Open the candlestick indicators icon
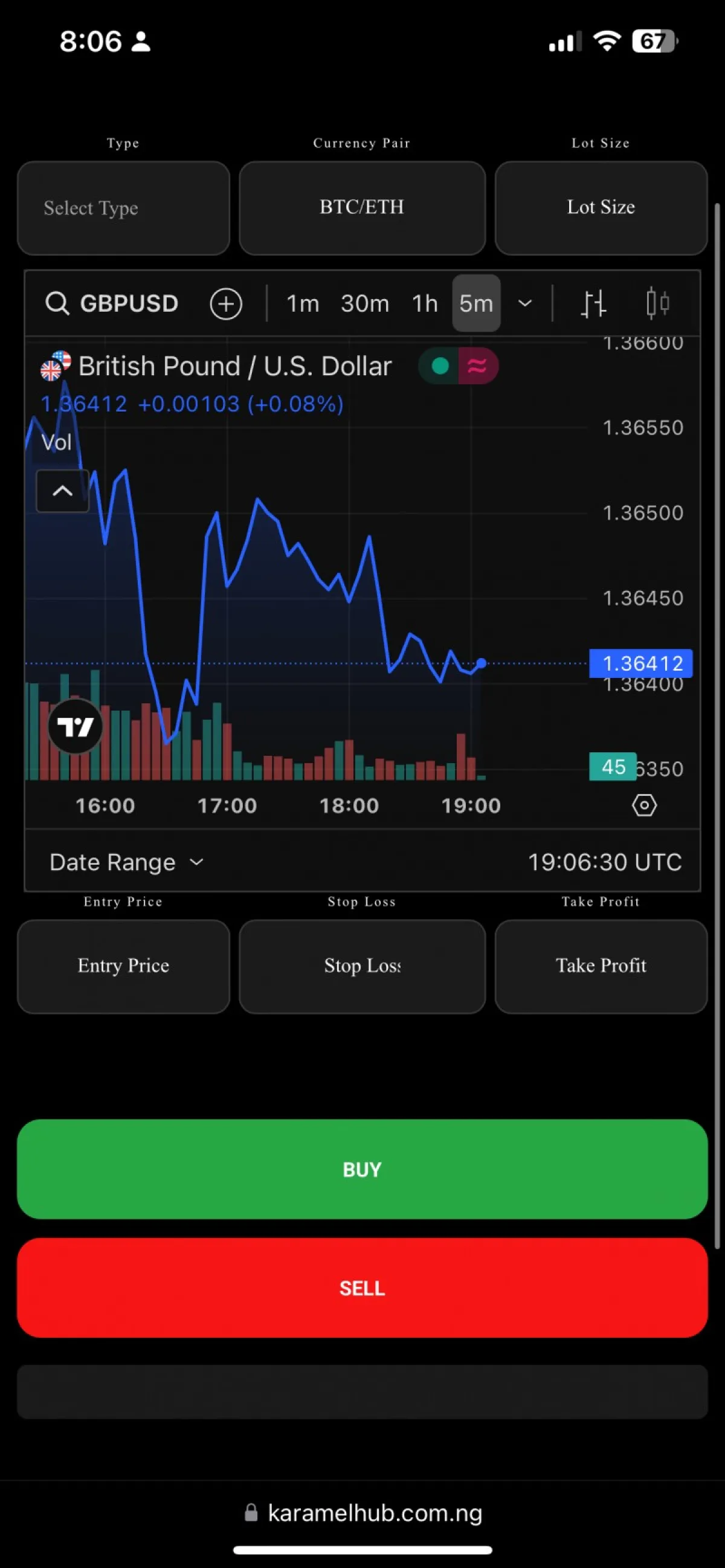The width and height of the screenshot is (725, 1568). point(657,303)
